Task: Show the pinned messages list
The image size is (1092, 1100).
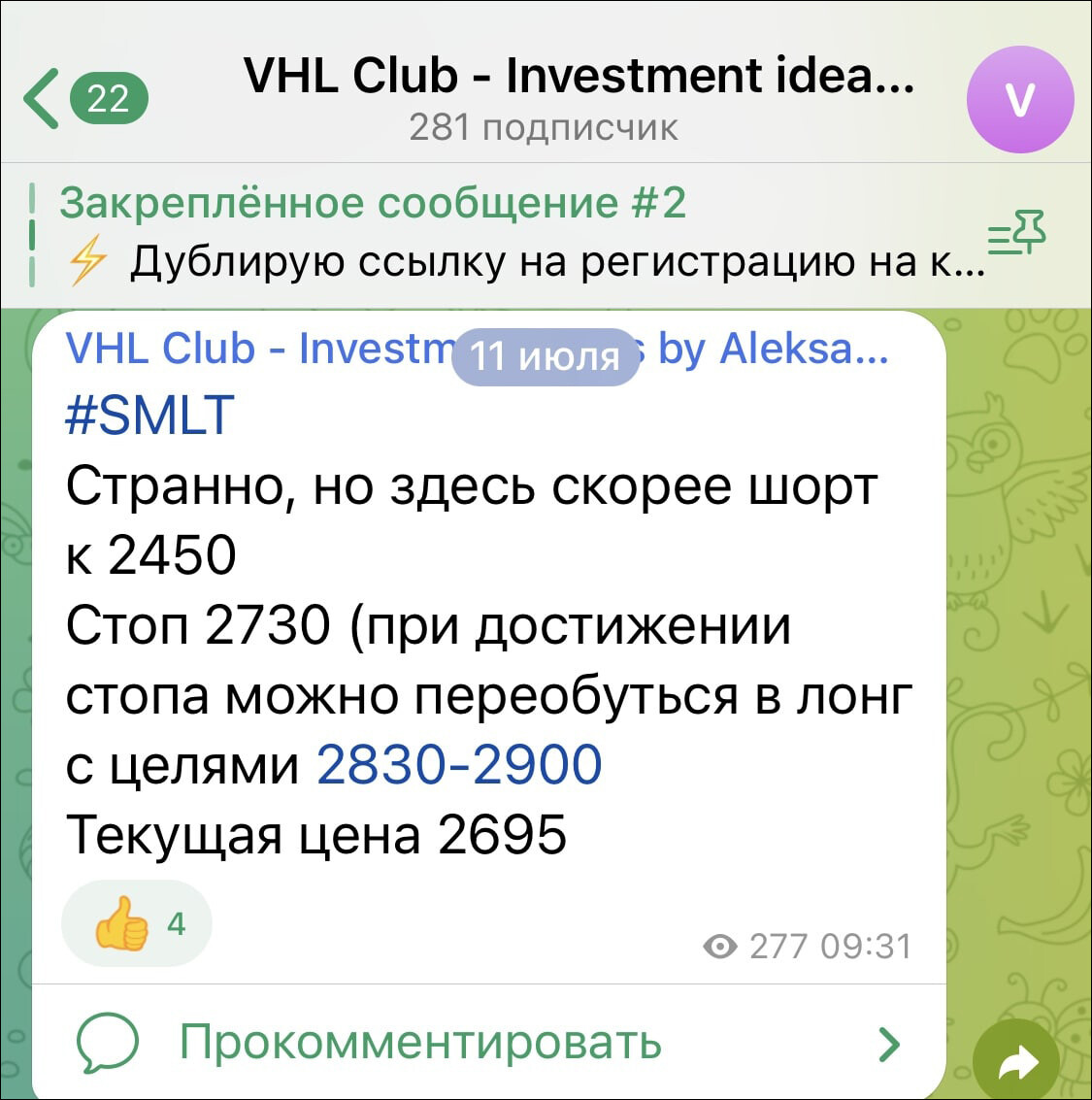Action: 1016,234
